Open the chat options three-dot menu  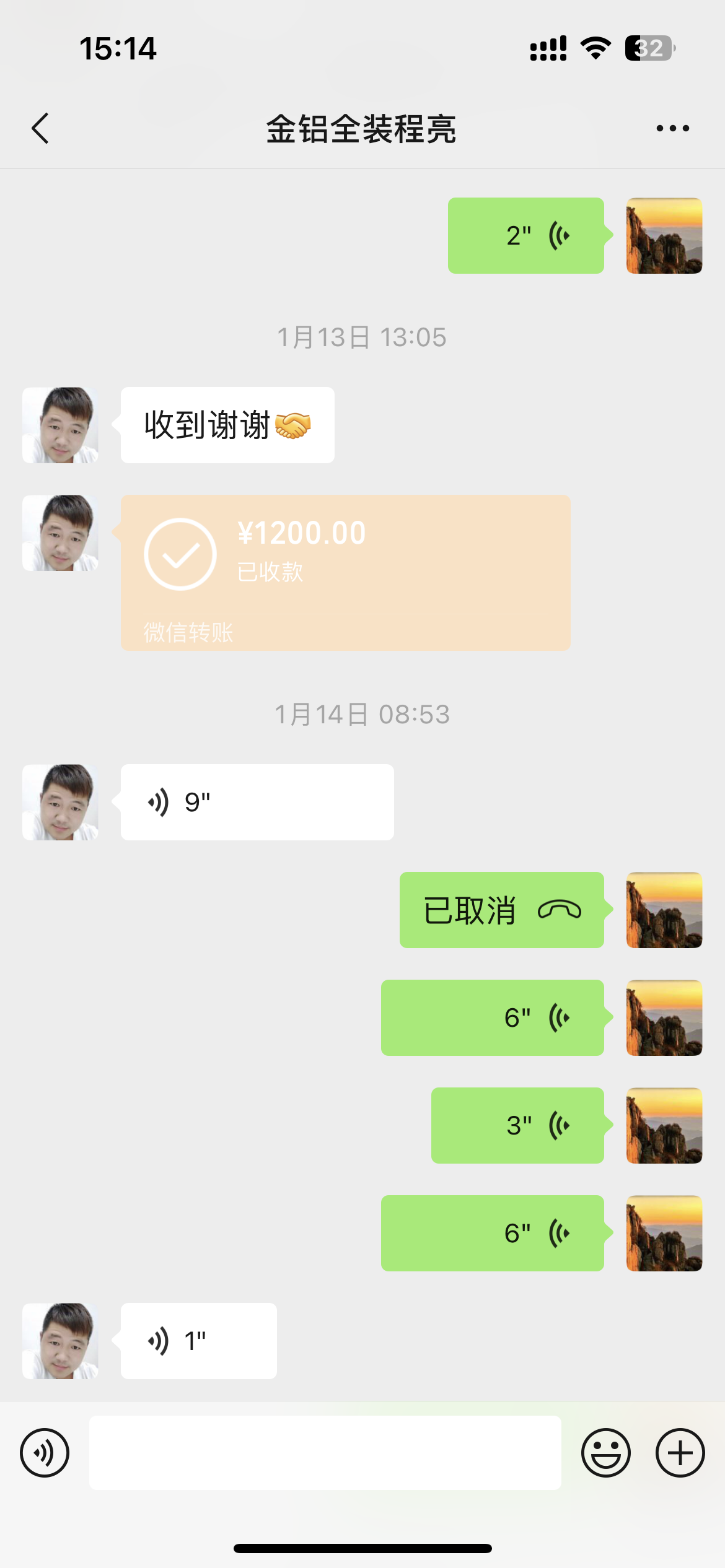[672, 128]
